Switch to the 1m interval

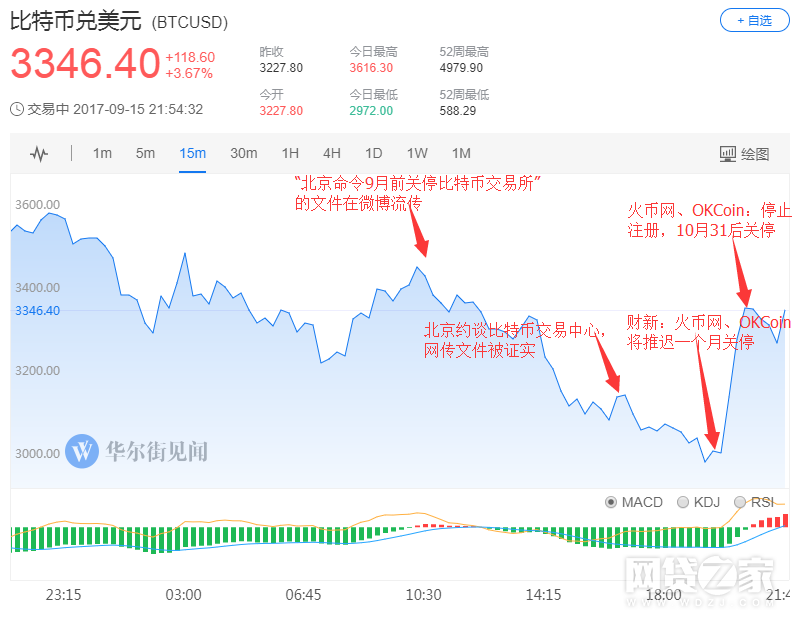(102, 153)
